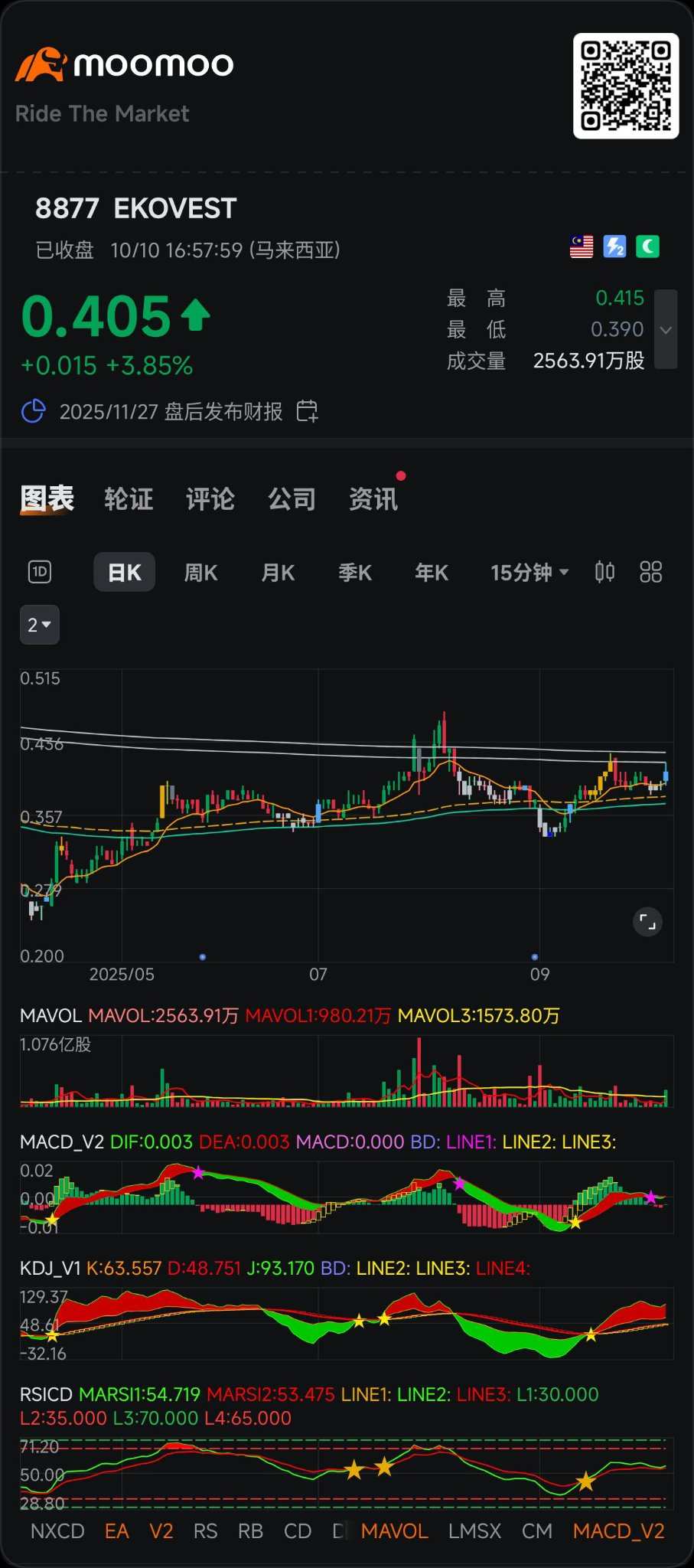Screen dimensions: 694x1568
Task: Open the four-square grid icon
Action: coord(650,572)
